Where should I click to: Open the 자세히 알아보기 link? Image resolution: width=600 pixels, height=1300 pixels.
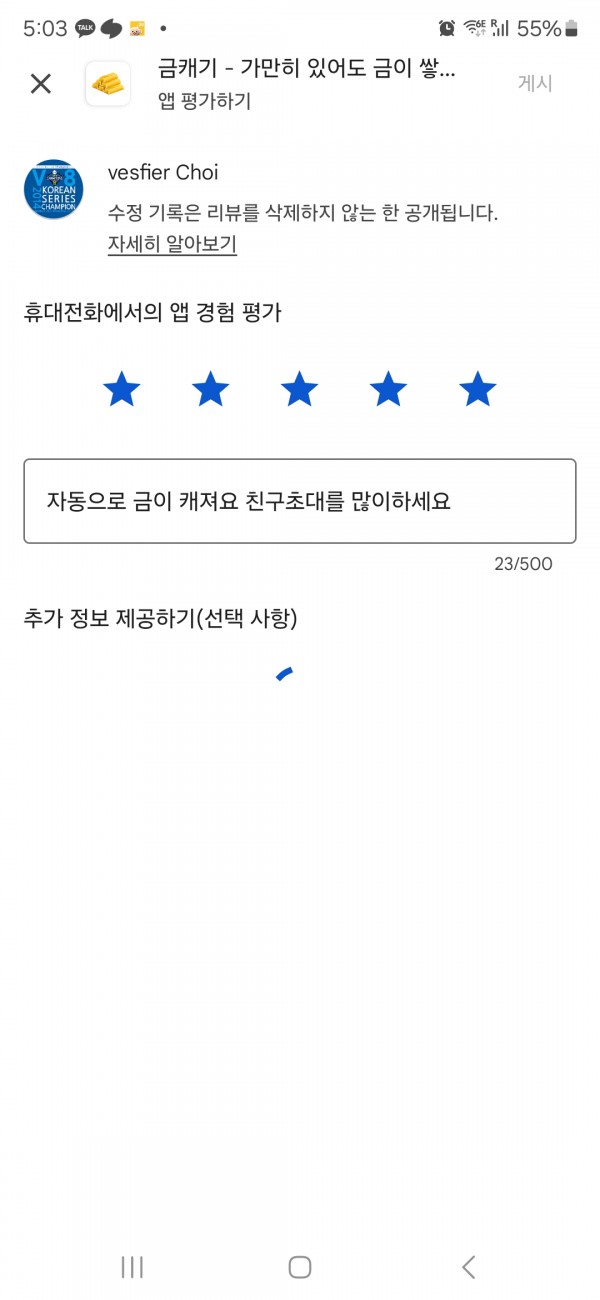[x=172, y=244]
